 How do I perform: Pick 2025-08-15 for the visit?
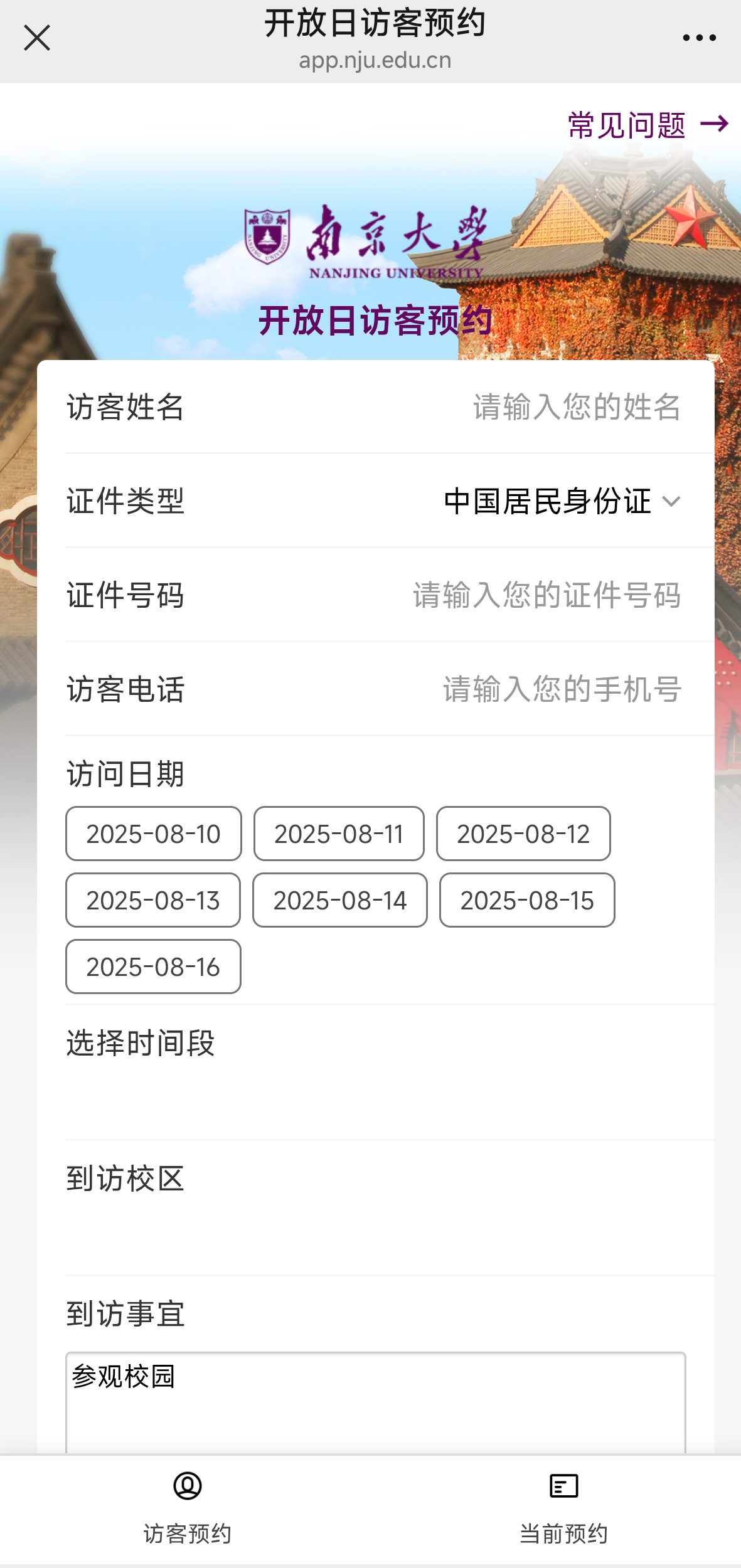pyautogui.click(x=527, y=900)
